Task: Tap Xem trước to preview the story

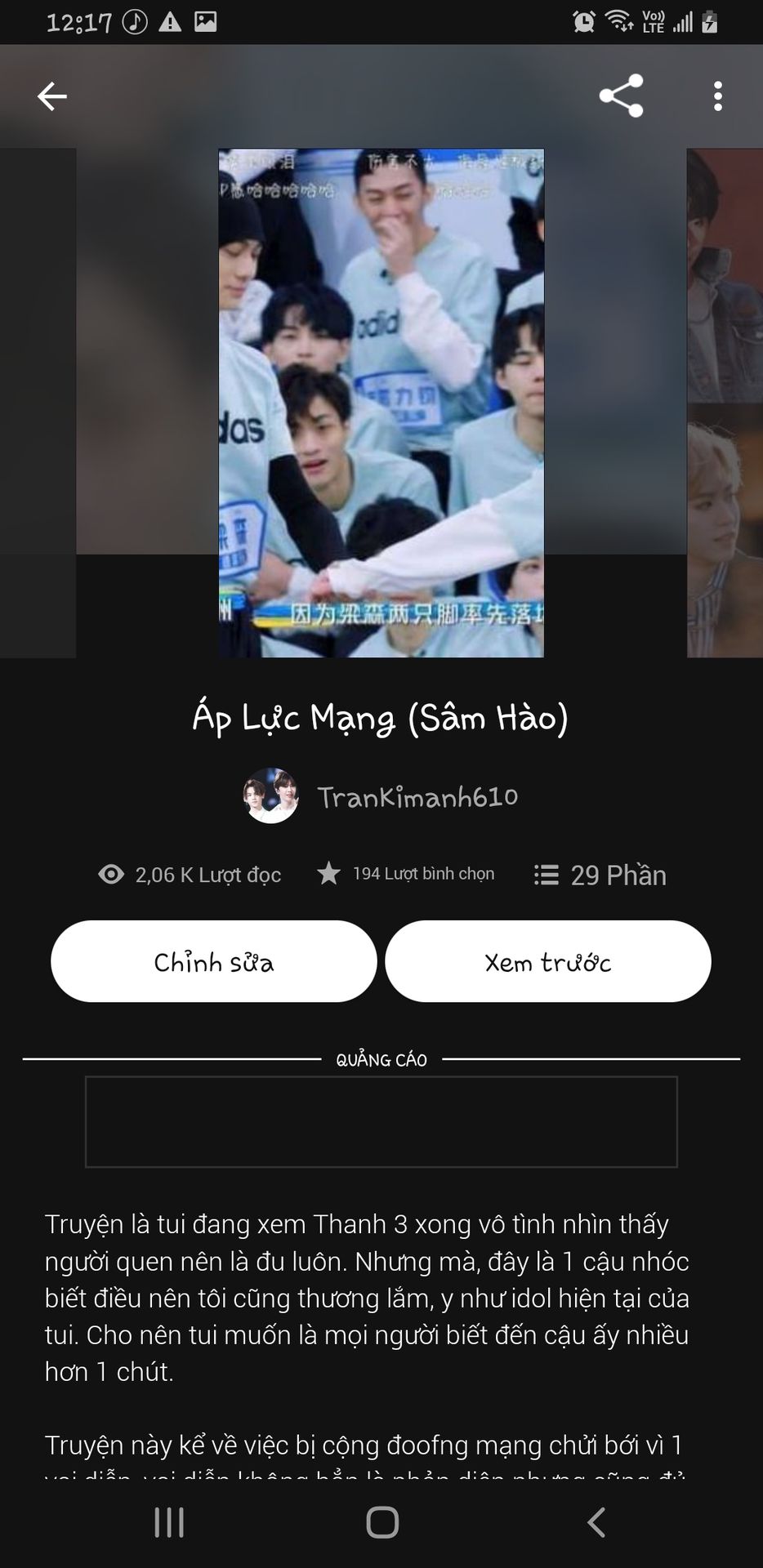Action: pyautogui.click(x=548, y=962)
